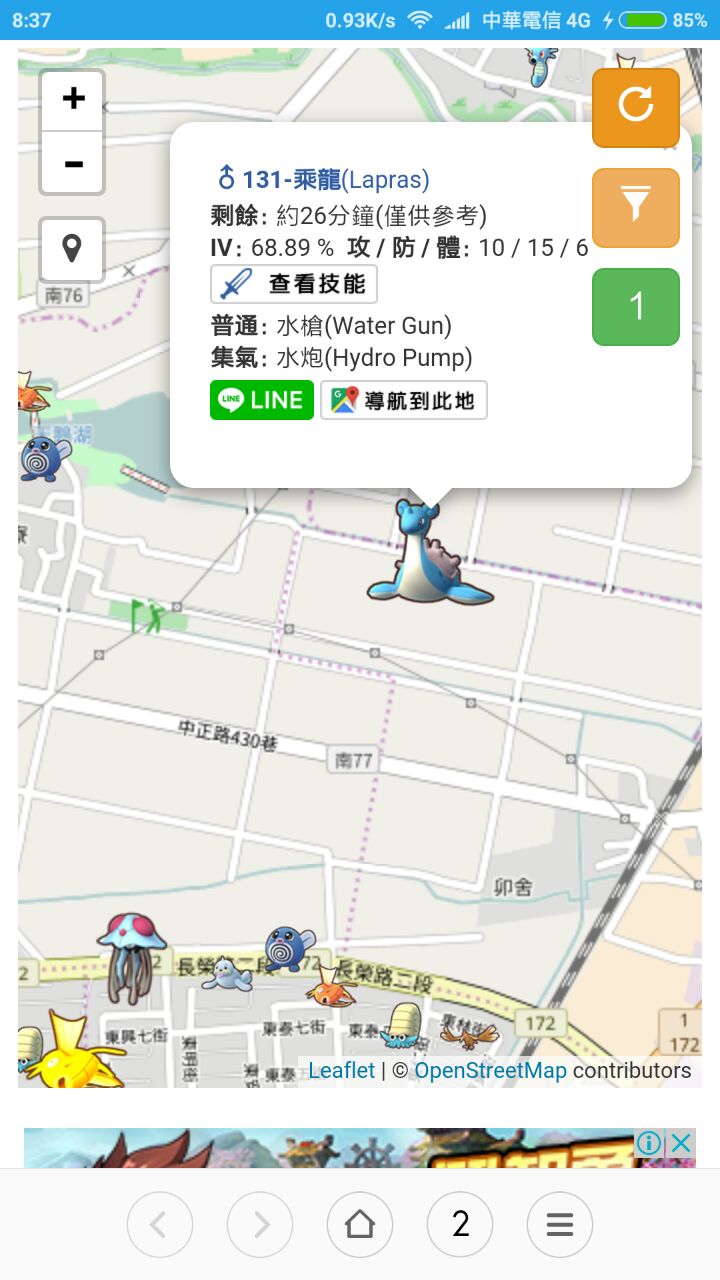Open the Pokémon filter
The image size is (720, 1280).
click(x=635, y=207)
